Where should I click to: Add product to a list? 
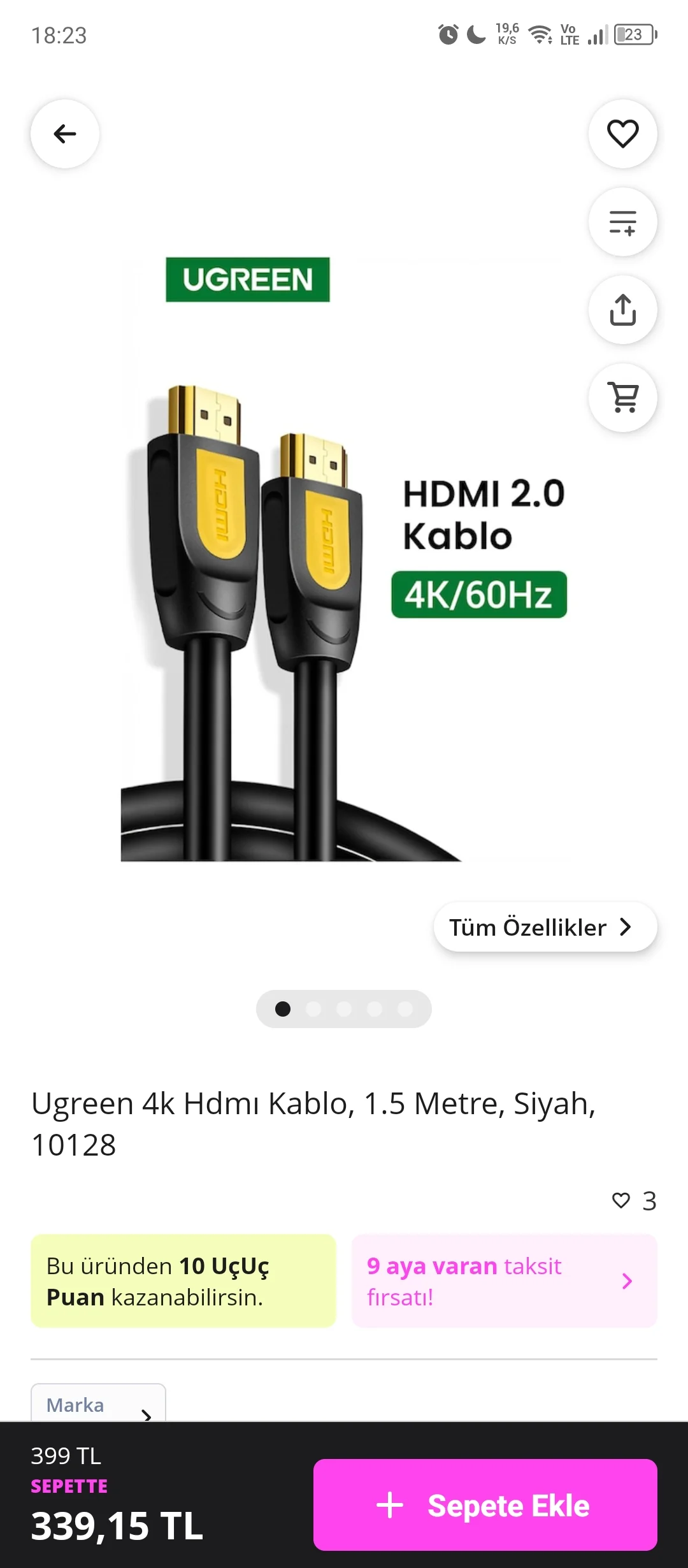622,222
